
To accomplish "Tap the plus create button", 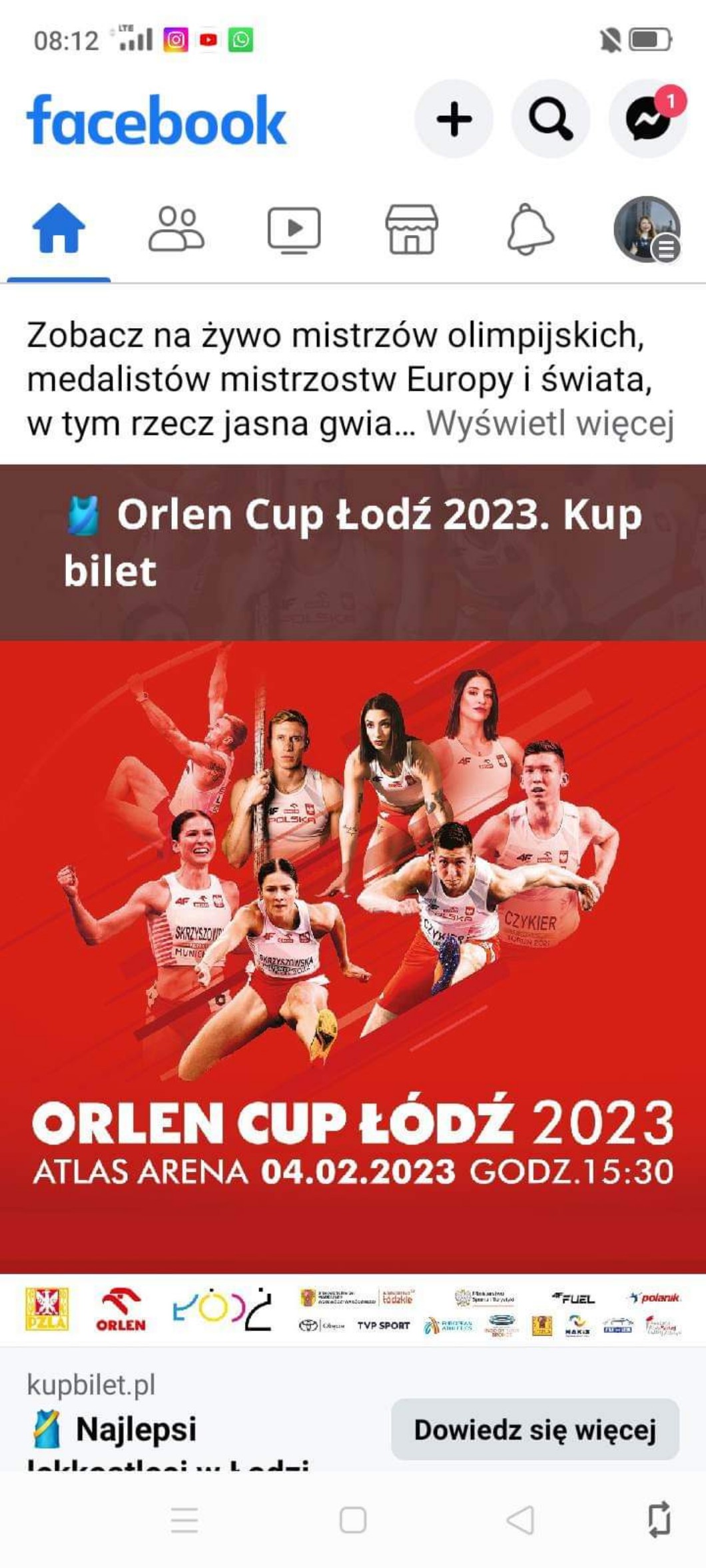I will pos(454,119).
